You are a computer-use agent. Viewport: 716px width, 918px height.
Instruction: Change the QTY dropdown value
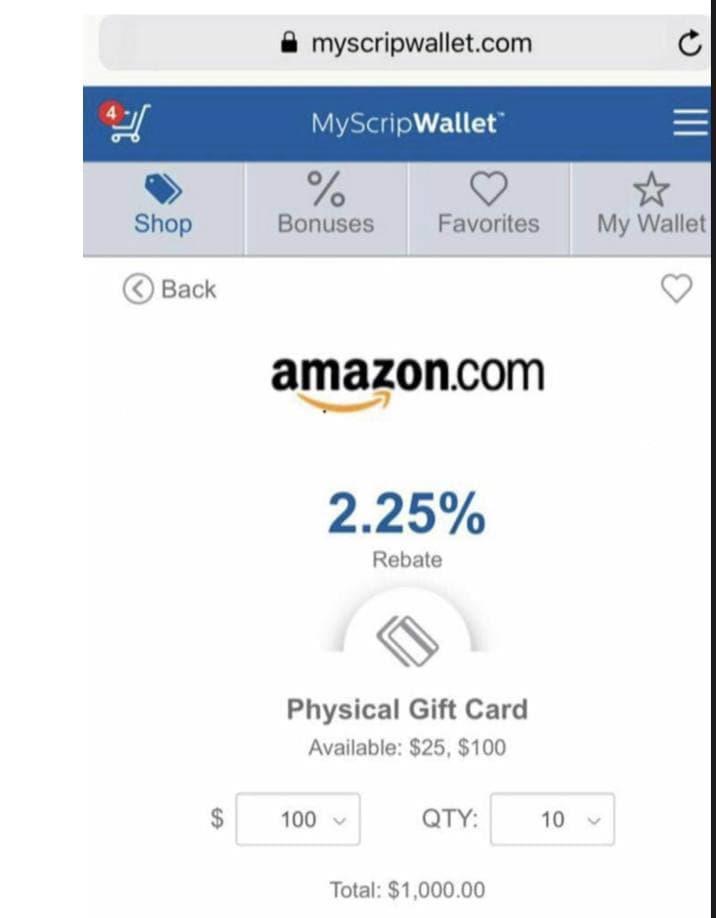(x=552, y=819)
